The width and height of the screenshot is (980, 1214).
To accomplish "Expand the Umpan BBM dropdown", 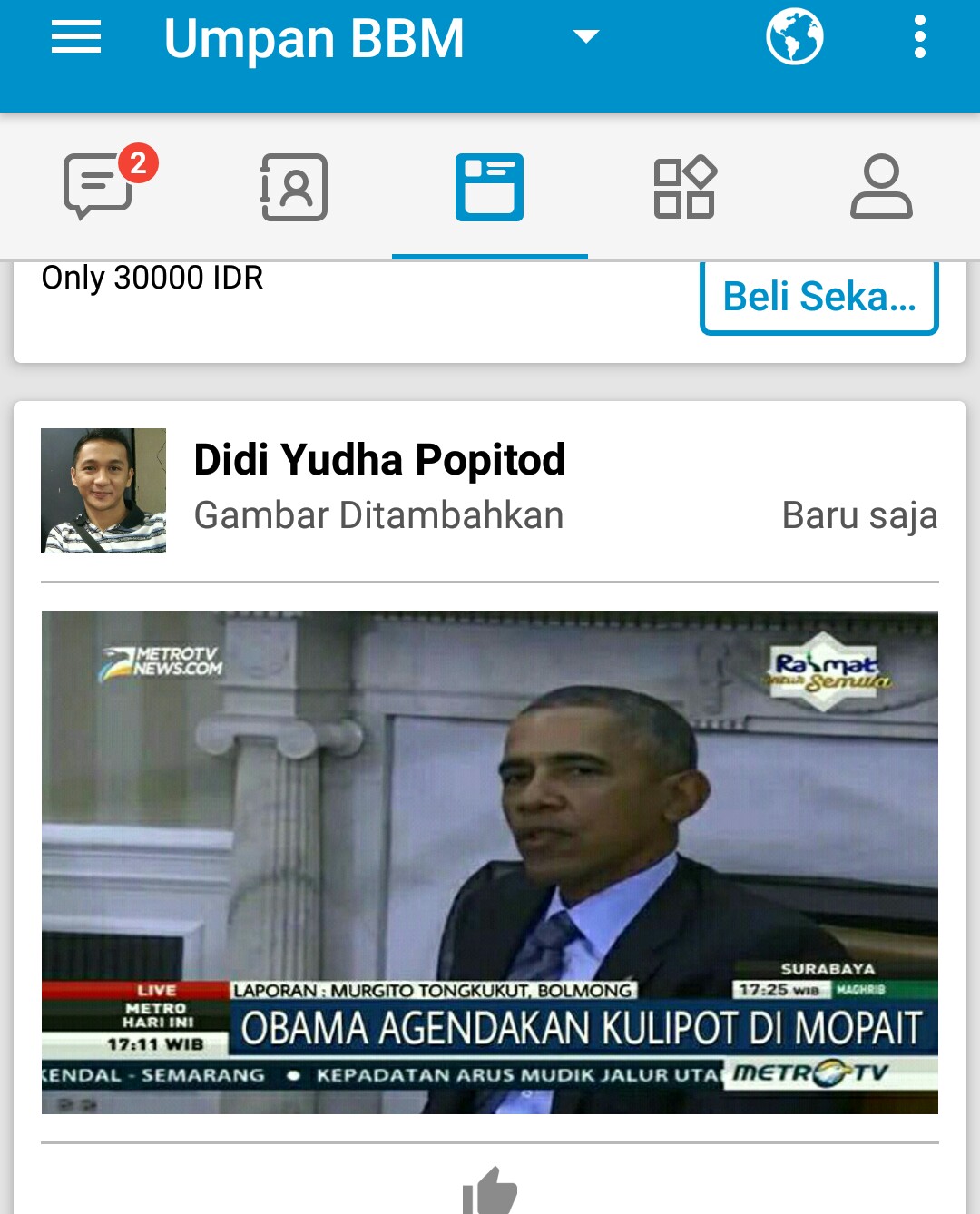I will pos(586,37).
